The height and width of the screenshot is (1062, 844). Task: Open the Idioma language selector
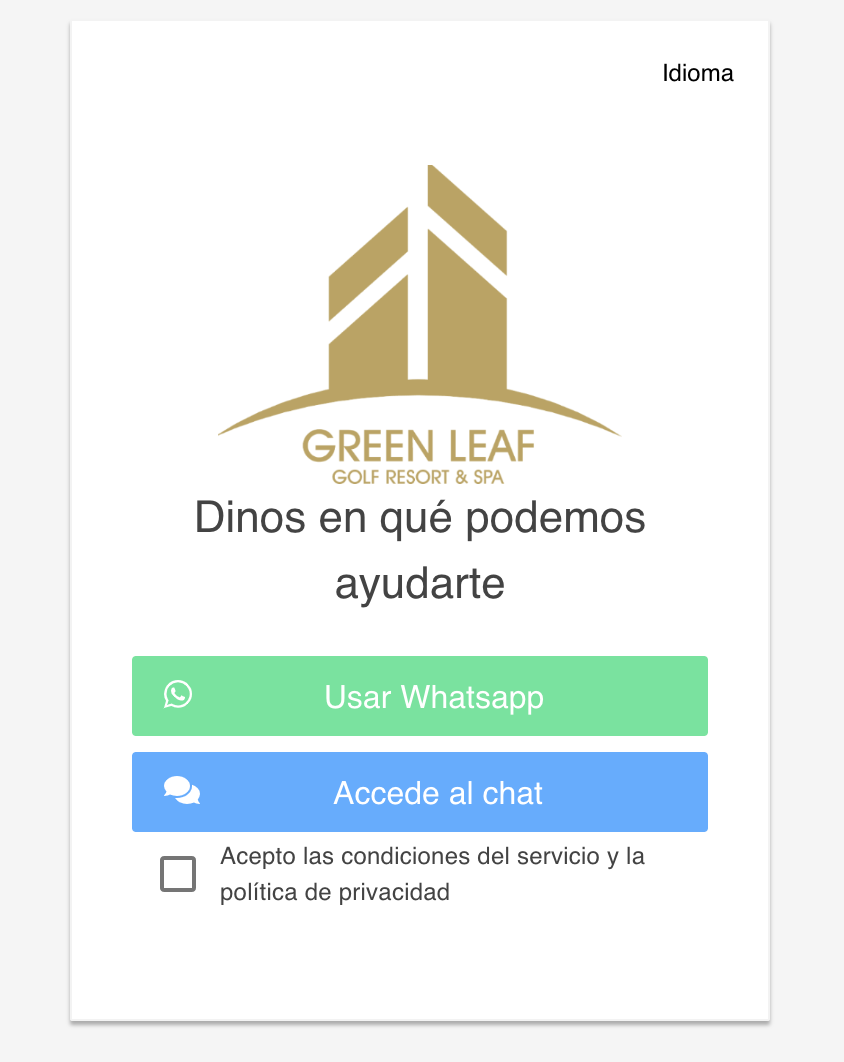coord(697,73)
